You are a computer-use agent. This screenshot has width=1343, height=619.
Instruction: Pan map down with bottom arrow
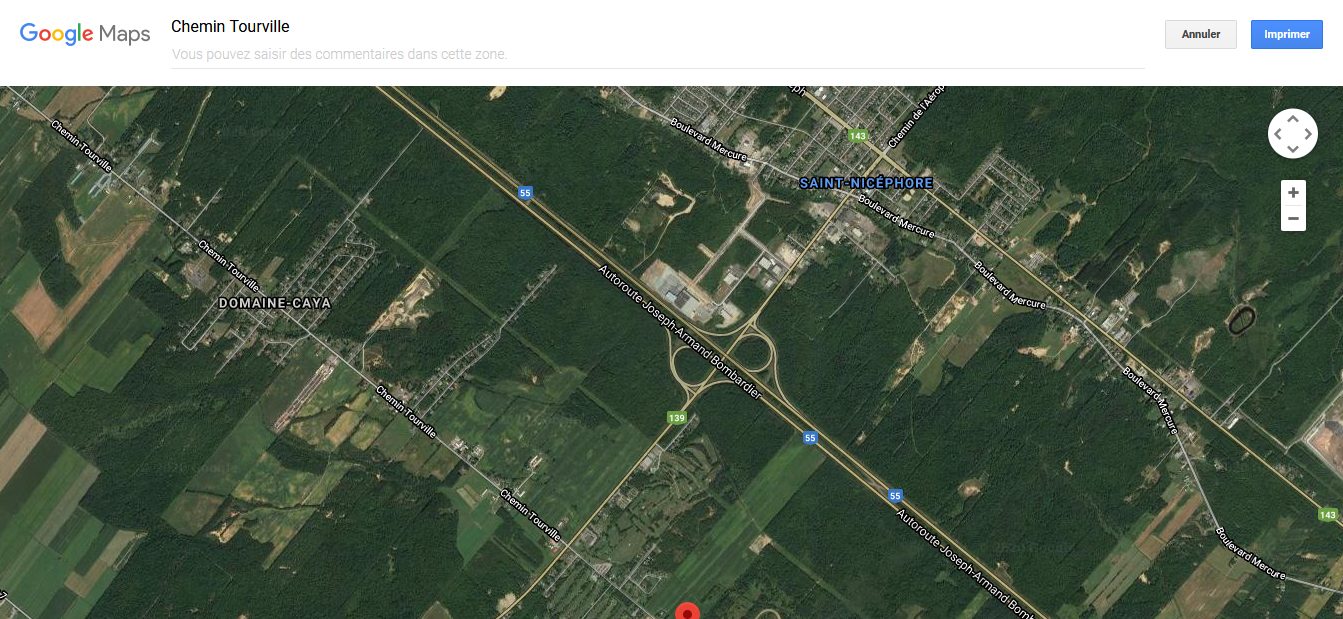point(1292,148)
